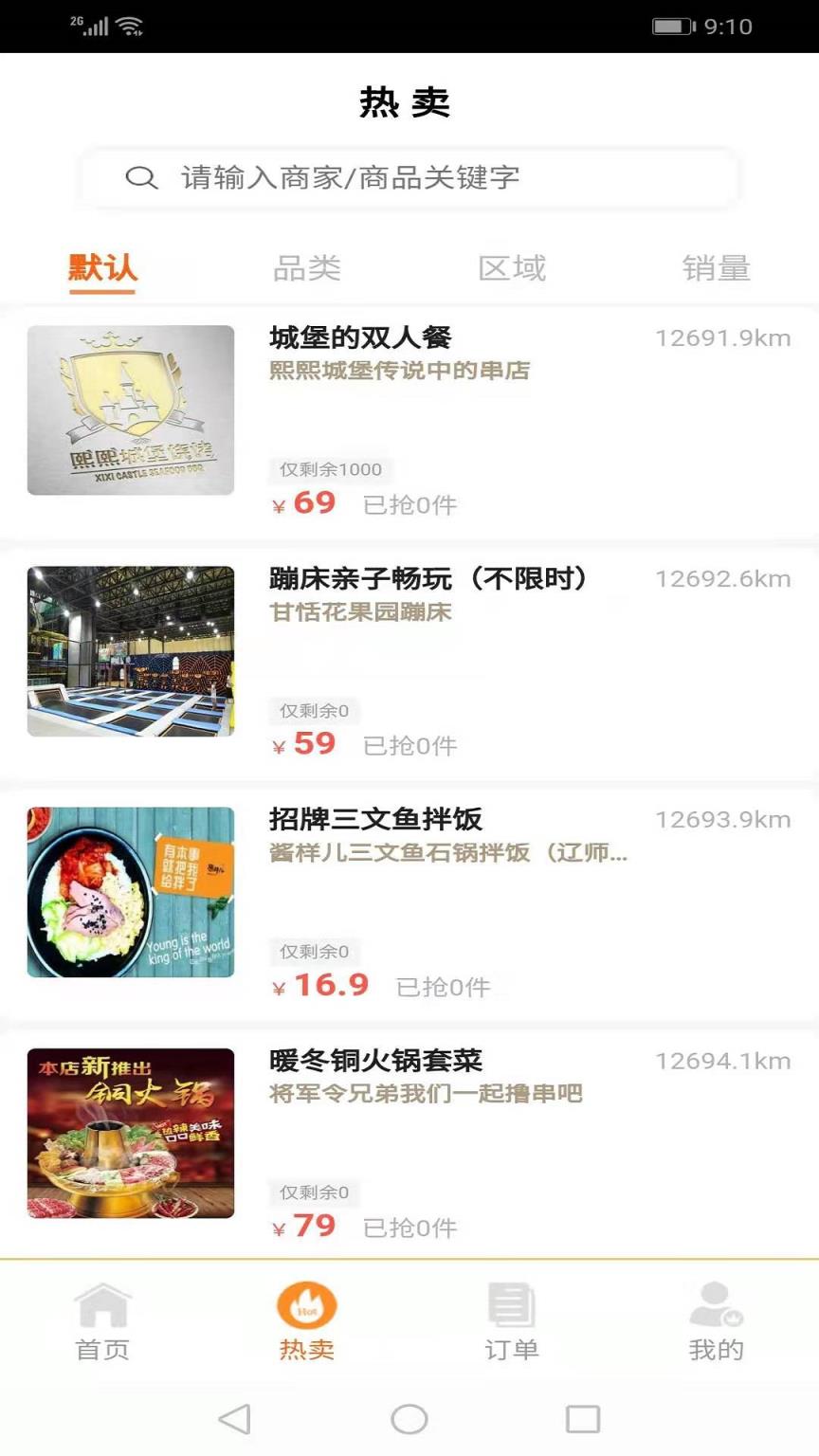Switch to the 区域 region tab
Image resolution: width=819 pixels, height=1456 pixels.
[512, 268]
